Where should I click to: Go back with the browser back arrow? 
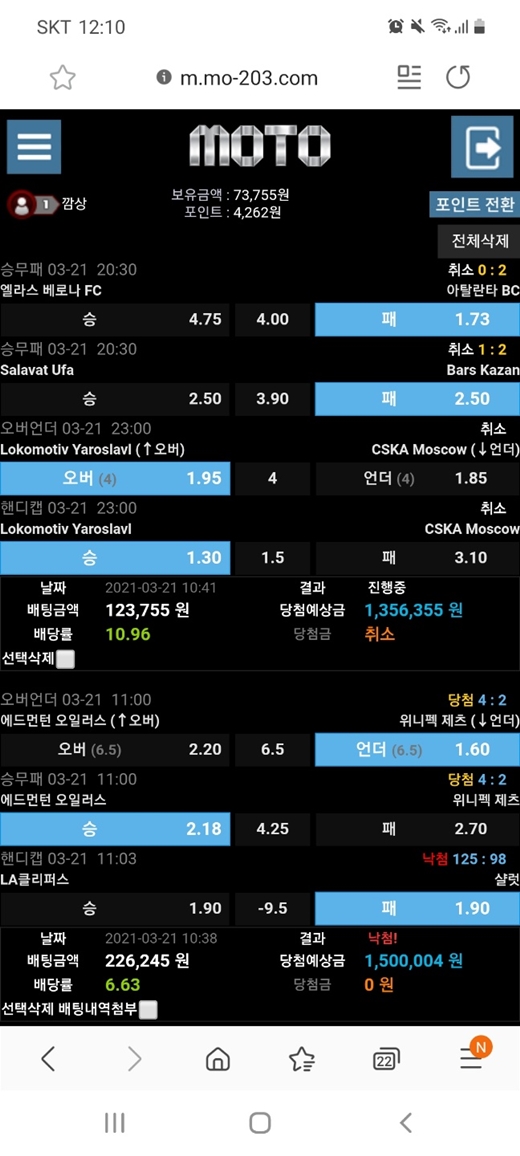click(x=48, y=1059)
